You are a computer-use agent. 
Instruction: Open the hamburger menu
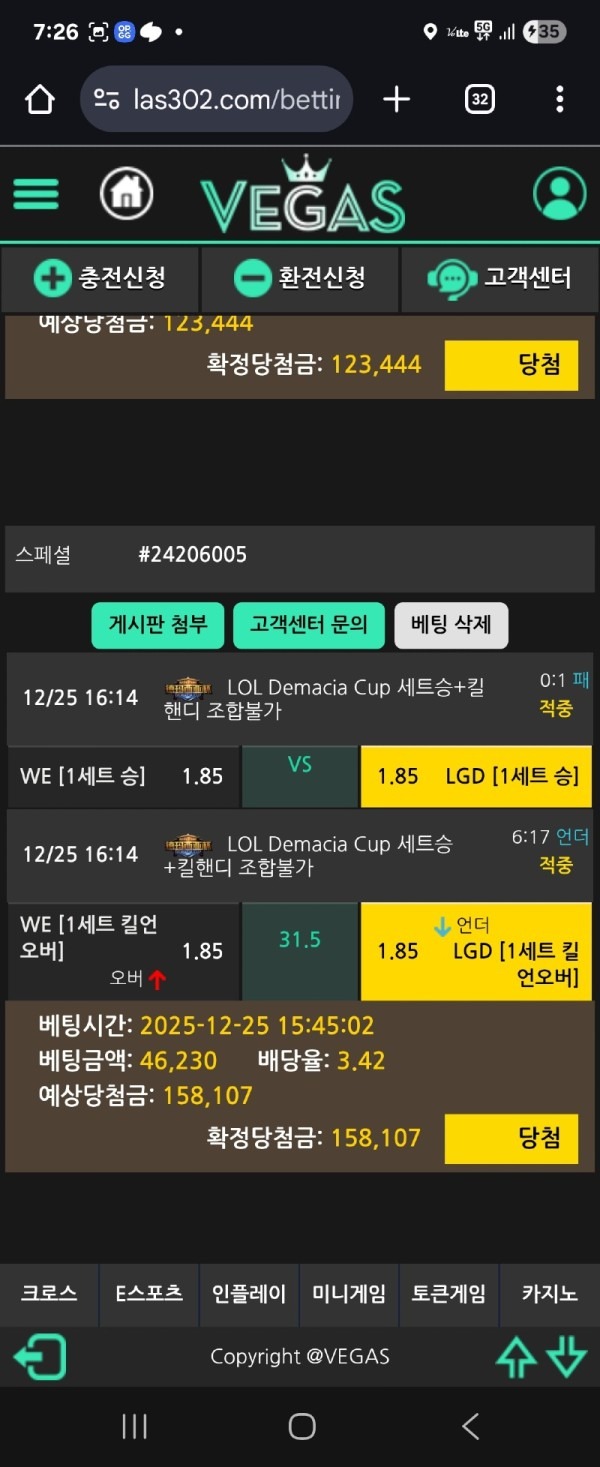point(36,194)
